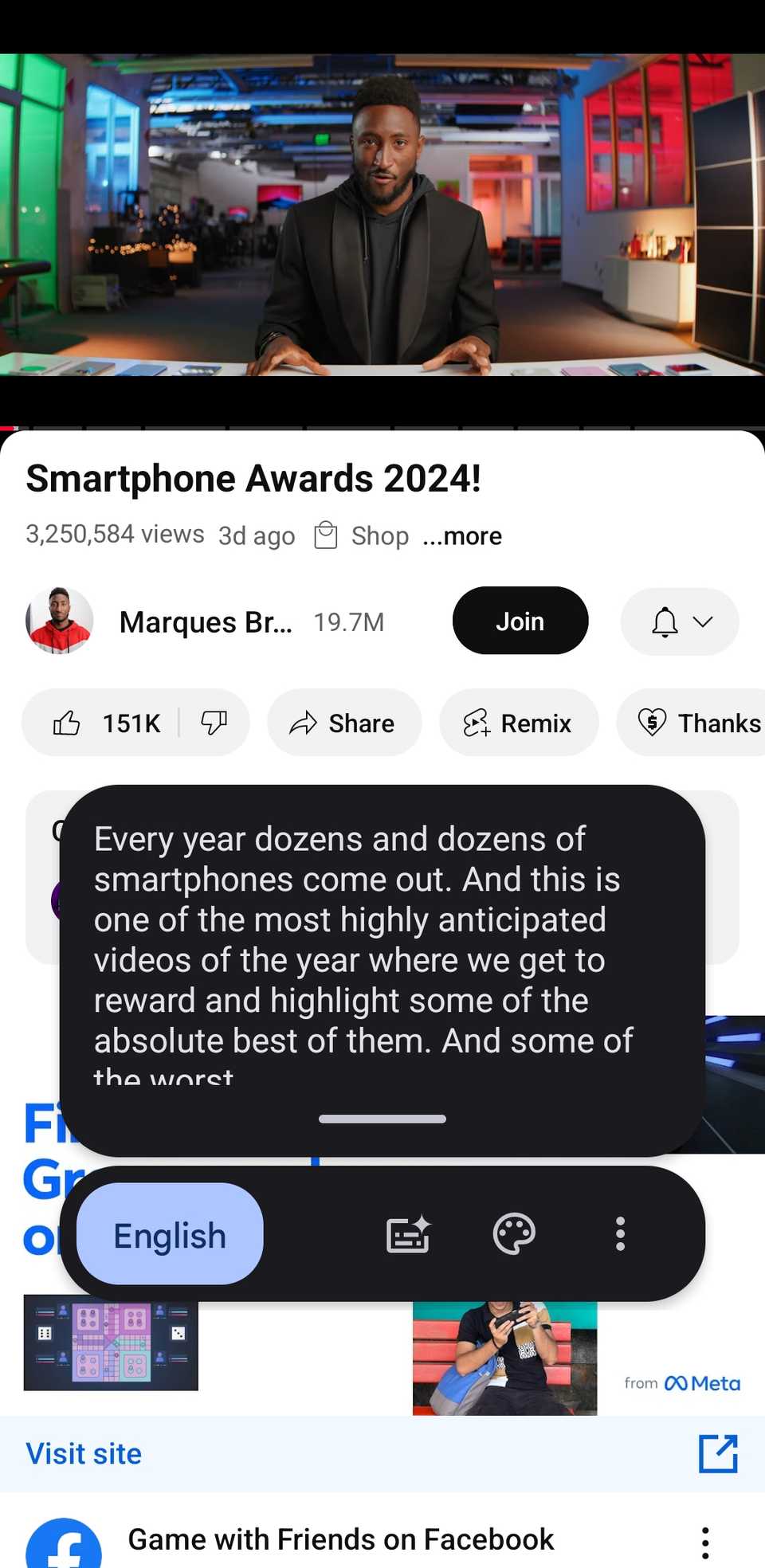Click the Remix icon
The image size is (765, 1568).
click(x=477, y=721)
